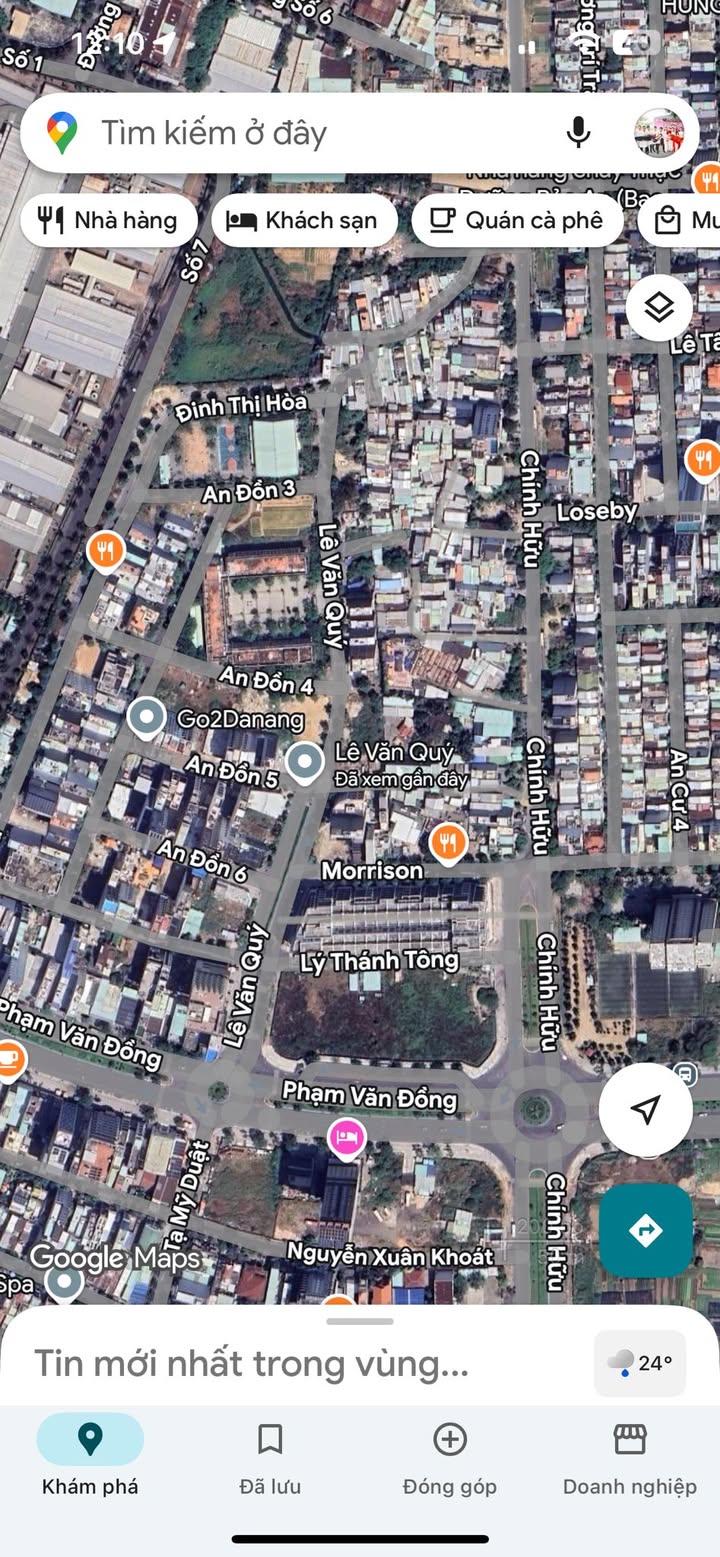Open the Lê Văn Quý recently viewed pin
Screen dimensions: 720x1557
[x=305, y=762]
